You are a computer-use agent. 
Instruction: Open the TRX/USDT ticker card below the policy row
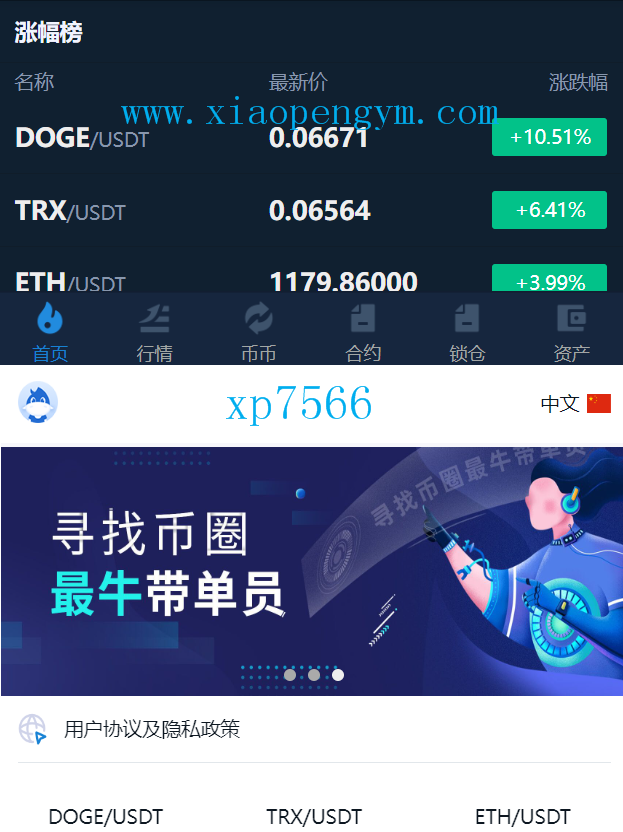[314, 816]
